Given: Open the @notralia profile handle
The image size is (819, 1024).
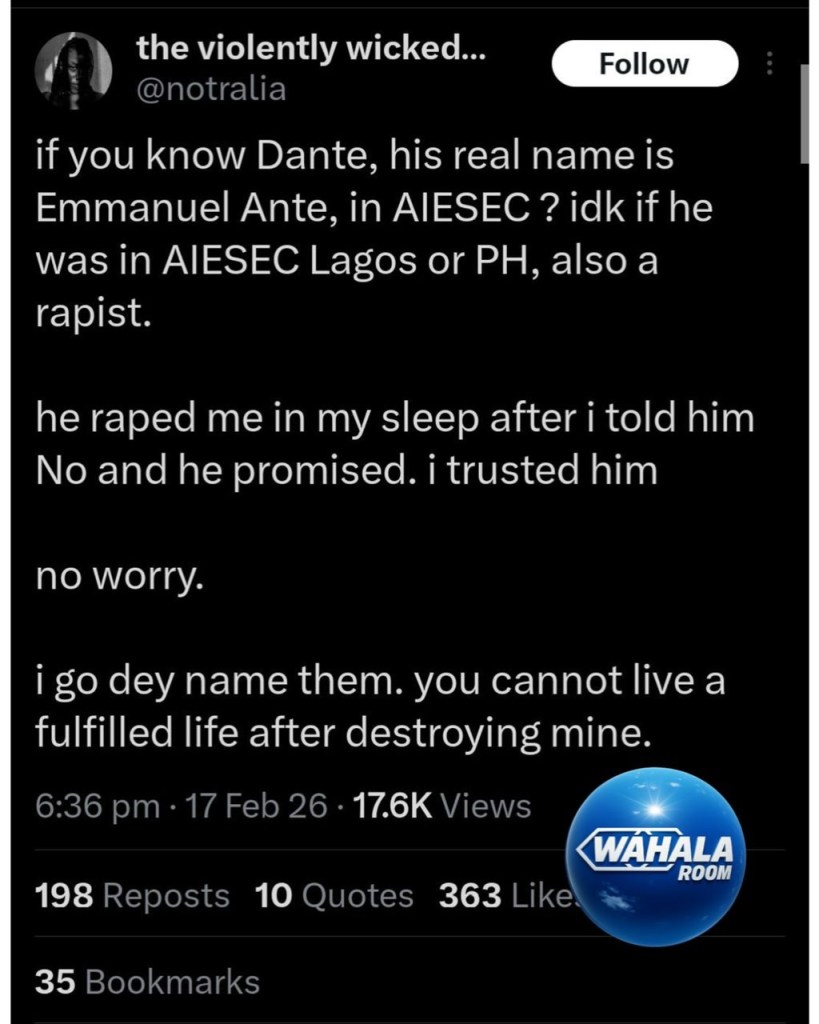Looking at the screenshot, I should point(209,89).
